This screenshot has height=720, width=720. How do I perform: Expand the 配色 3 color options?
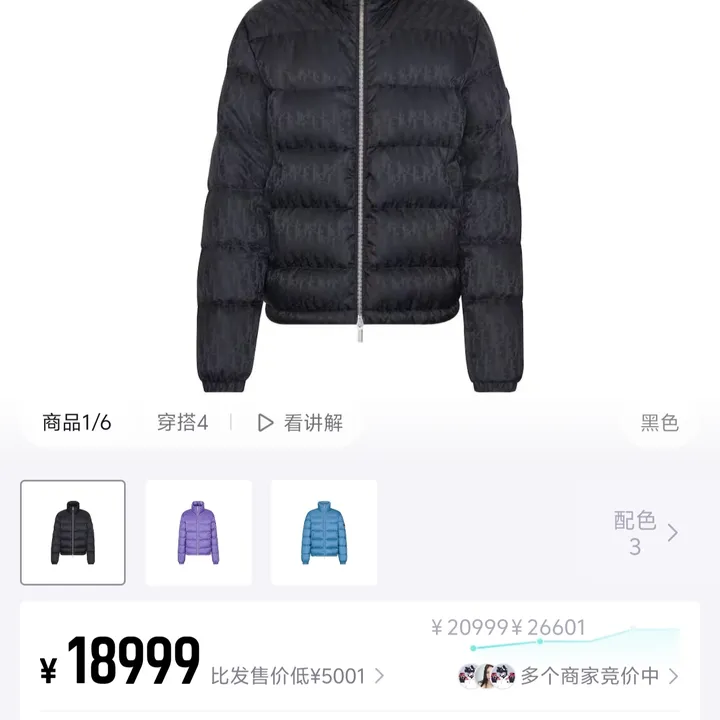pyautogui.click(x=645, y=532)
